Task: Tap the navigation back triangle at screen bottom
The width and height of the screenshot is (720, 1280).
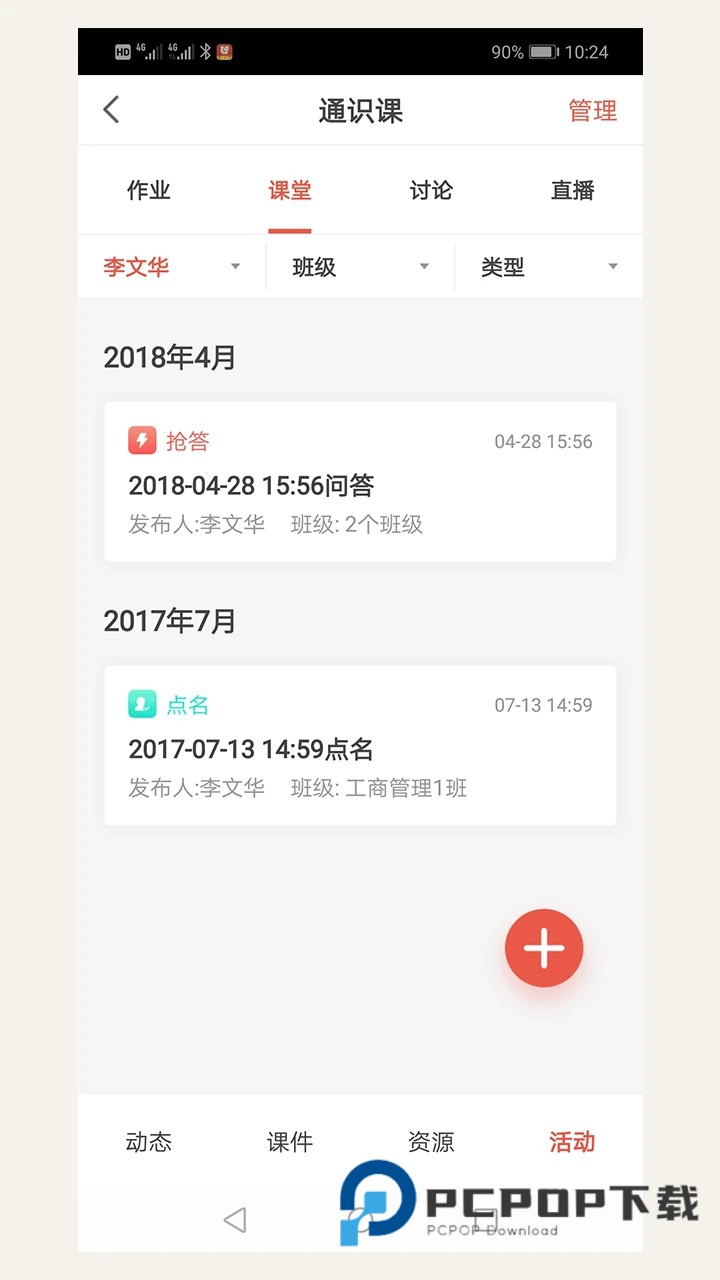Action: (235, 1220)
